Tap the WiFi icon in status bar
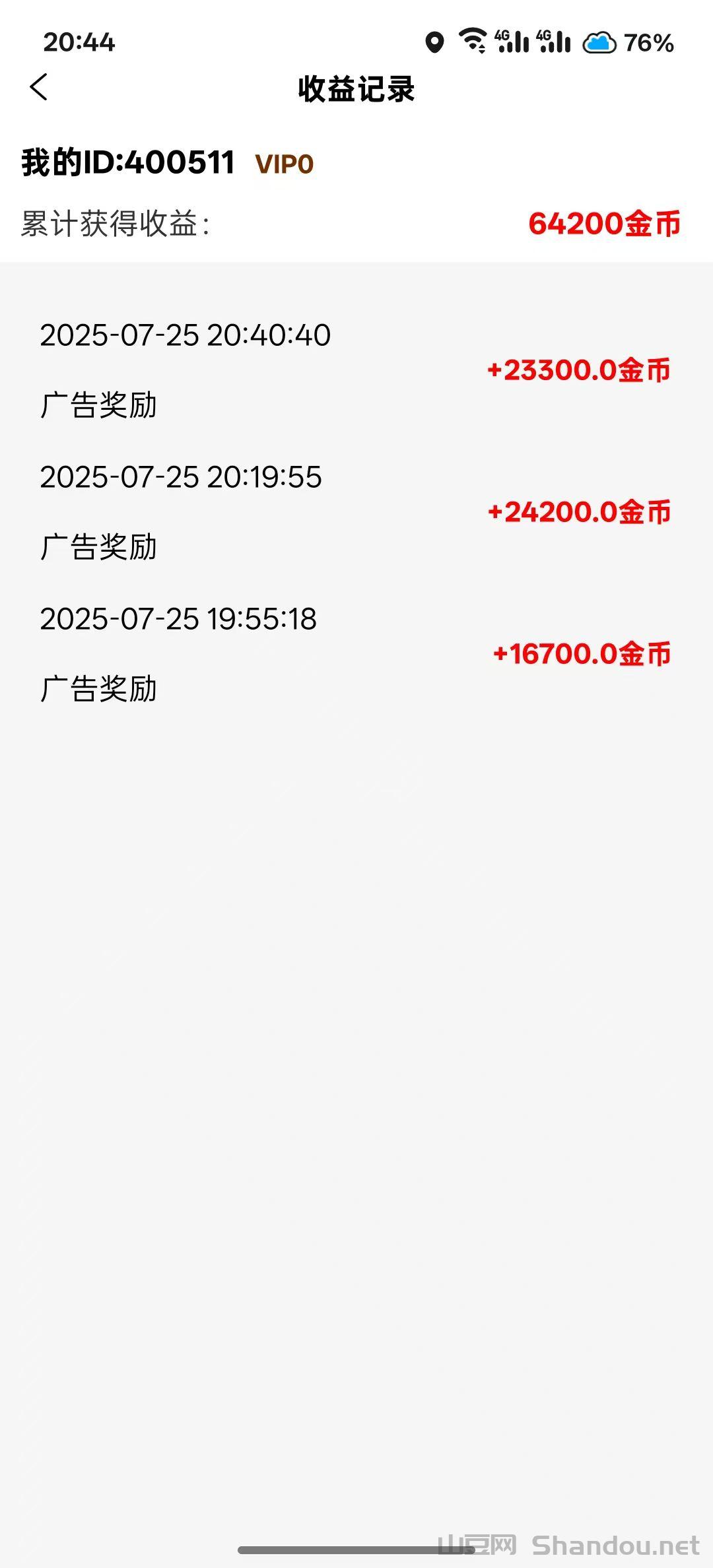This screenshot has width=713, height=1568. tap(473, 42)
